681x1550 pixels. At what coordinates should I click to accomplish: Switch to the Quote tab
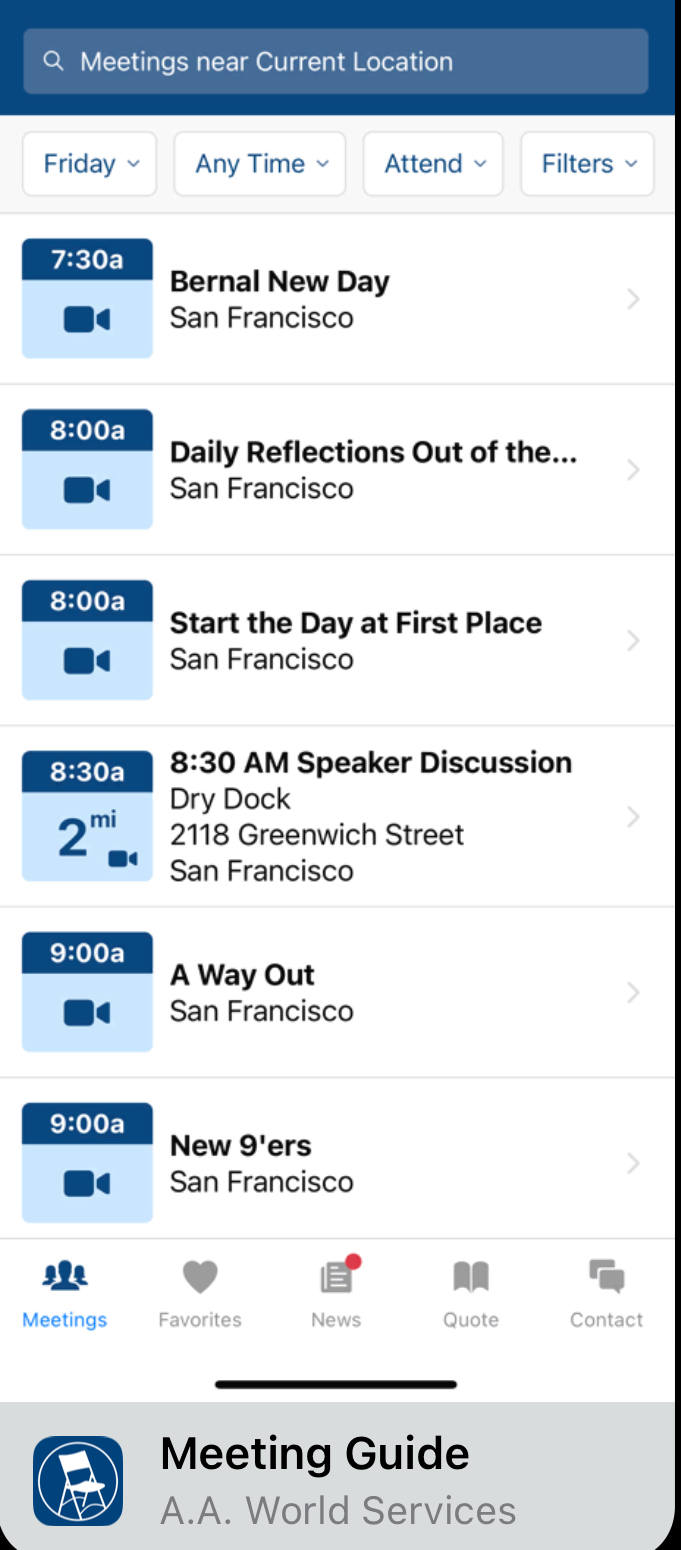[x=471, y=1294]
